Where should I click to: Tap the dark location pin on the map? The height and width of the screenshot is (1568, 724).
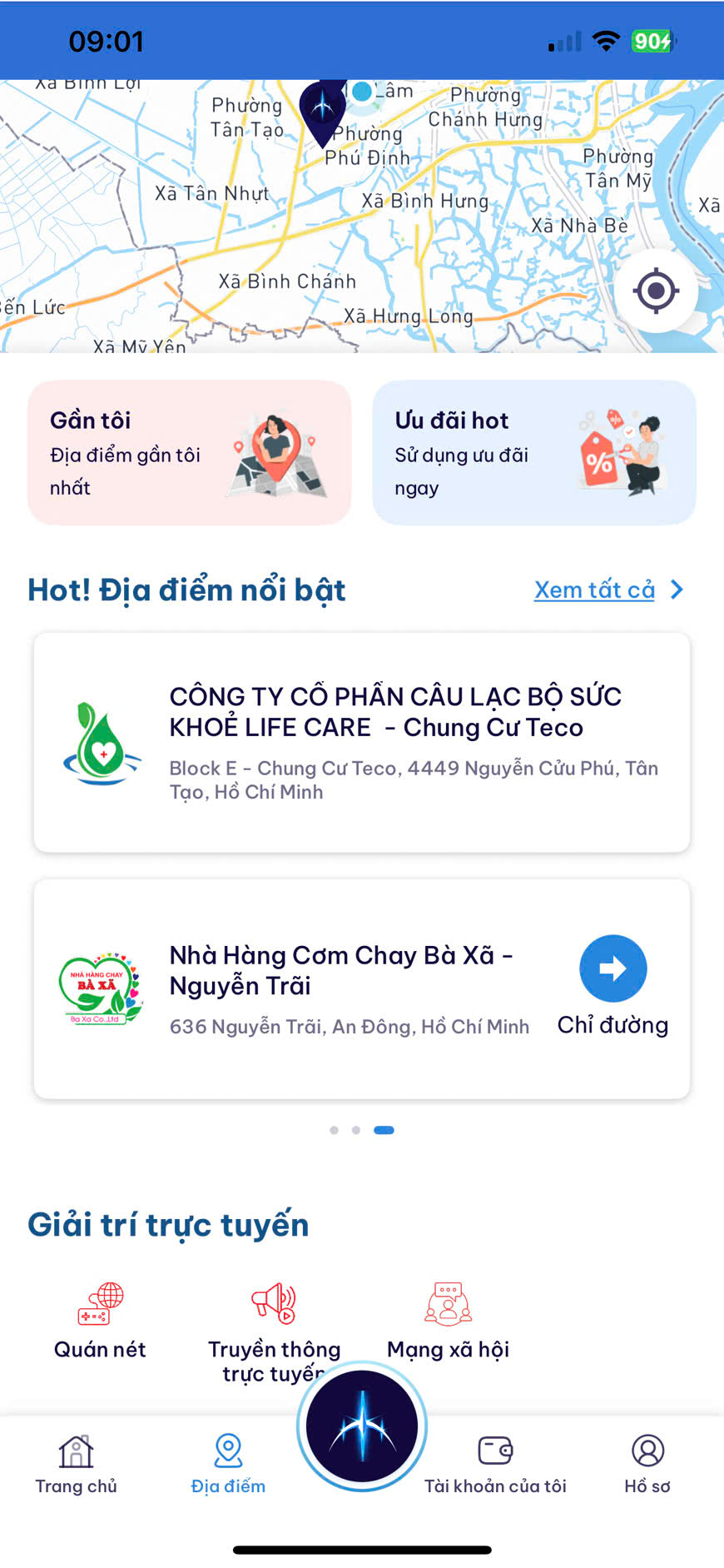(322, 110)
